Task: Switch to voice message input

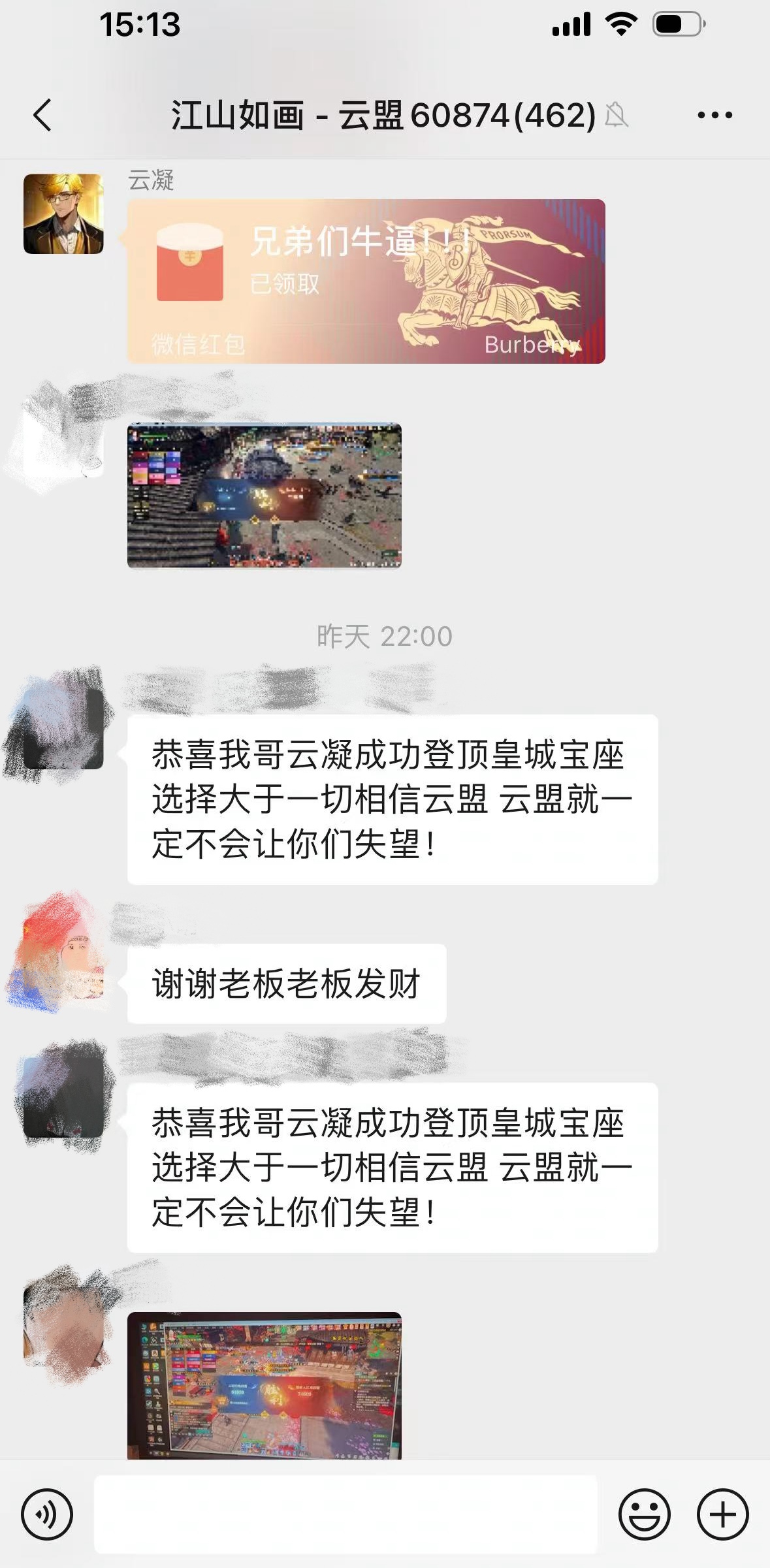Action: point(47,1514)
